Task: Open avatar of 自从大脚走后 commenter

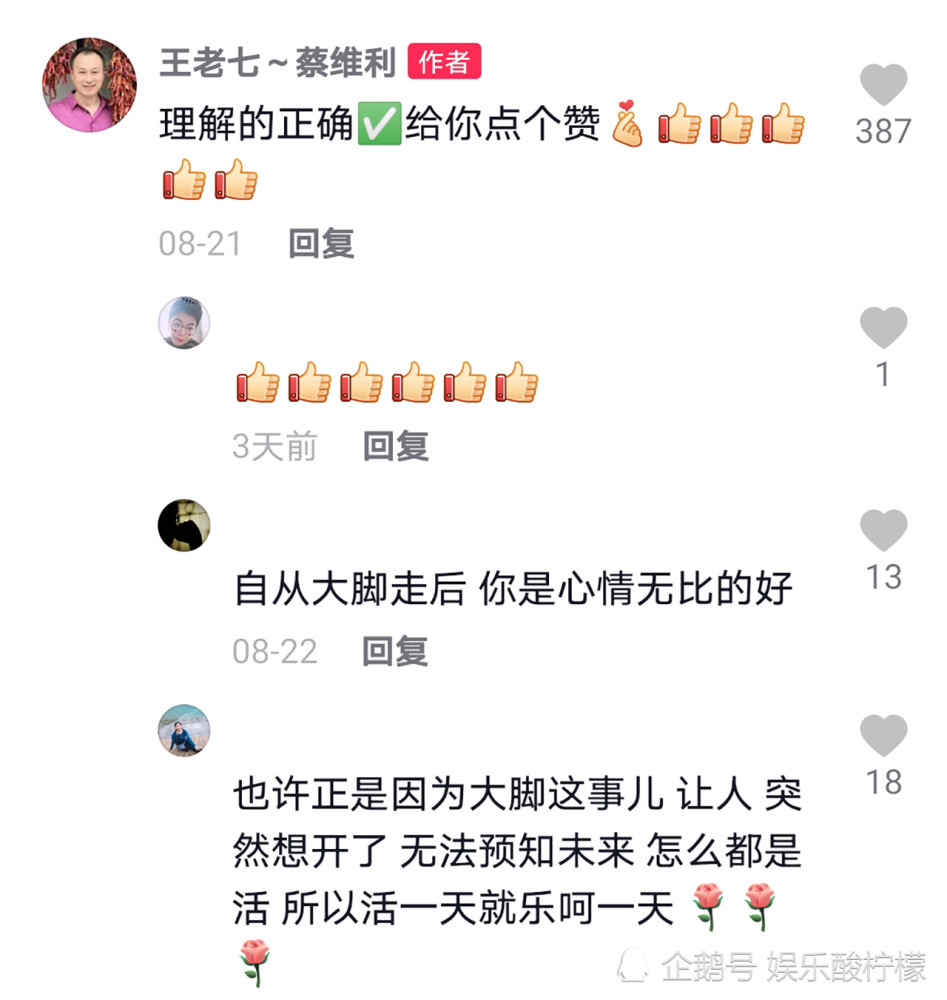Action: coord(184,525)
